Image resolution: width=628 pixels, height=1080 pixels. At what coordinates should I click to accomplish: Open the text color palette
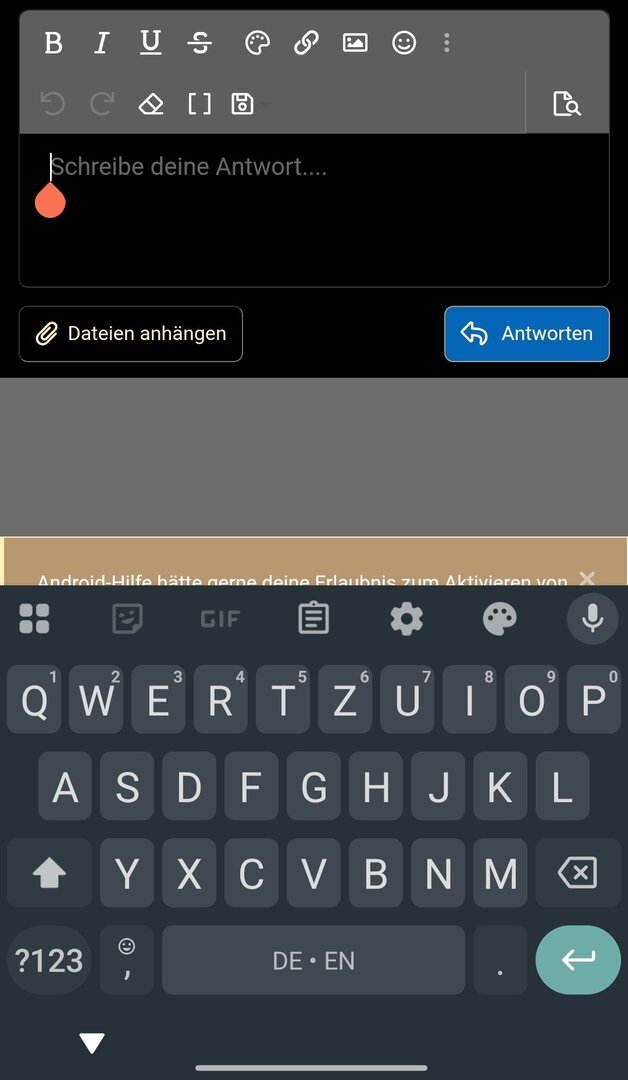click(257, 43)
